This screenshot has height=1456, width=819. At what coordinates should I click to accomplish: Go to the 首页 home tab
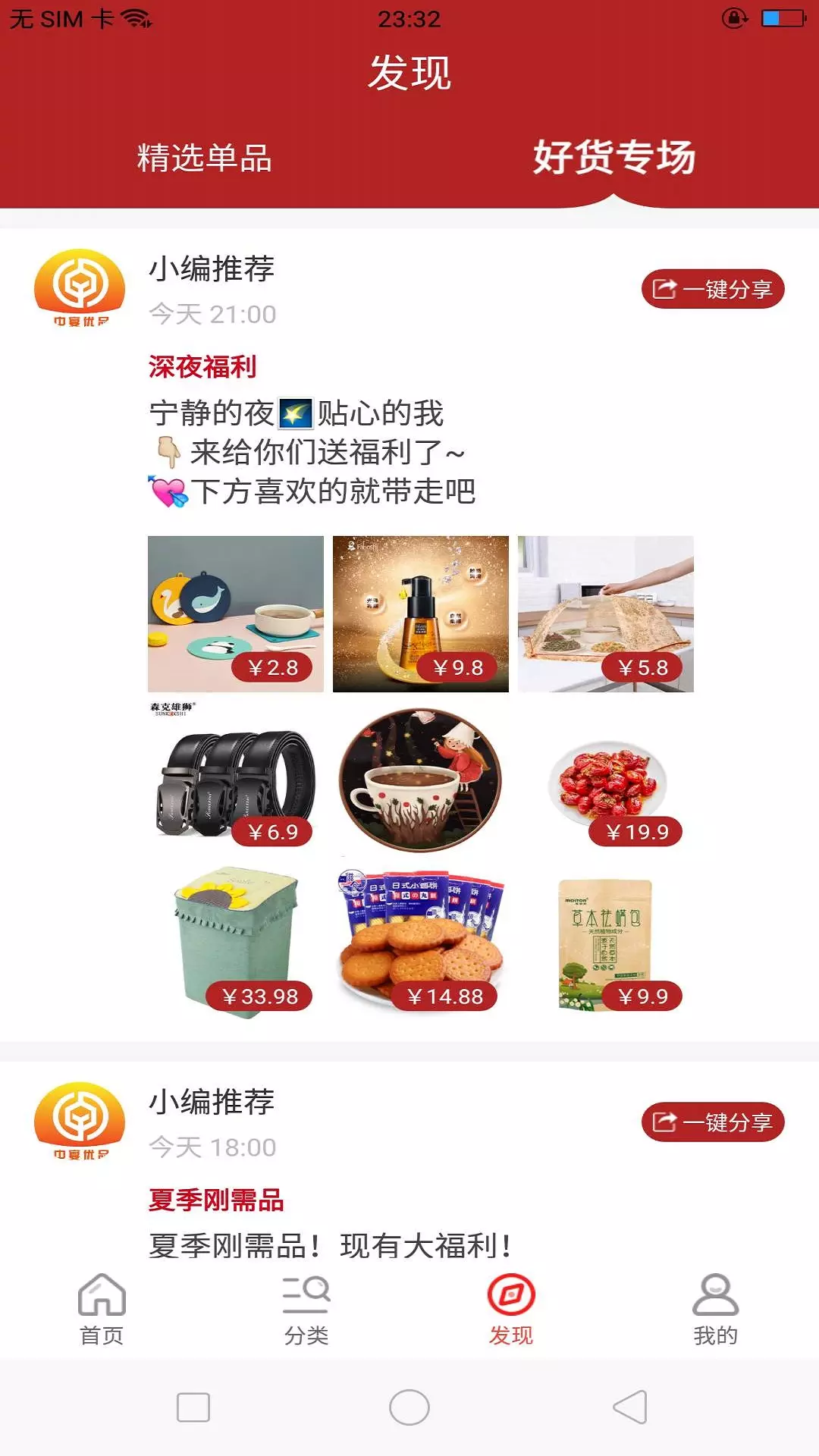pyautogui.click(x=102, y=1309)
